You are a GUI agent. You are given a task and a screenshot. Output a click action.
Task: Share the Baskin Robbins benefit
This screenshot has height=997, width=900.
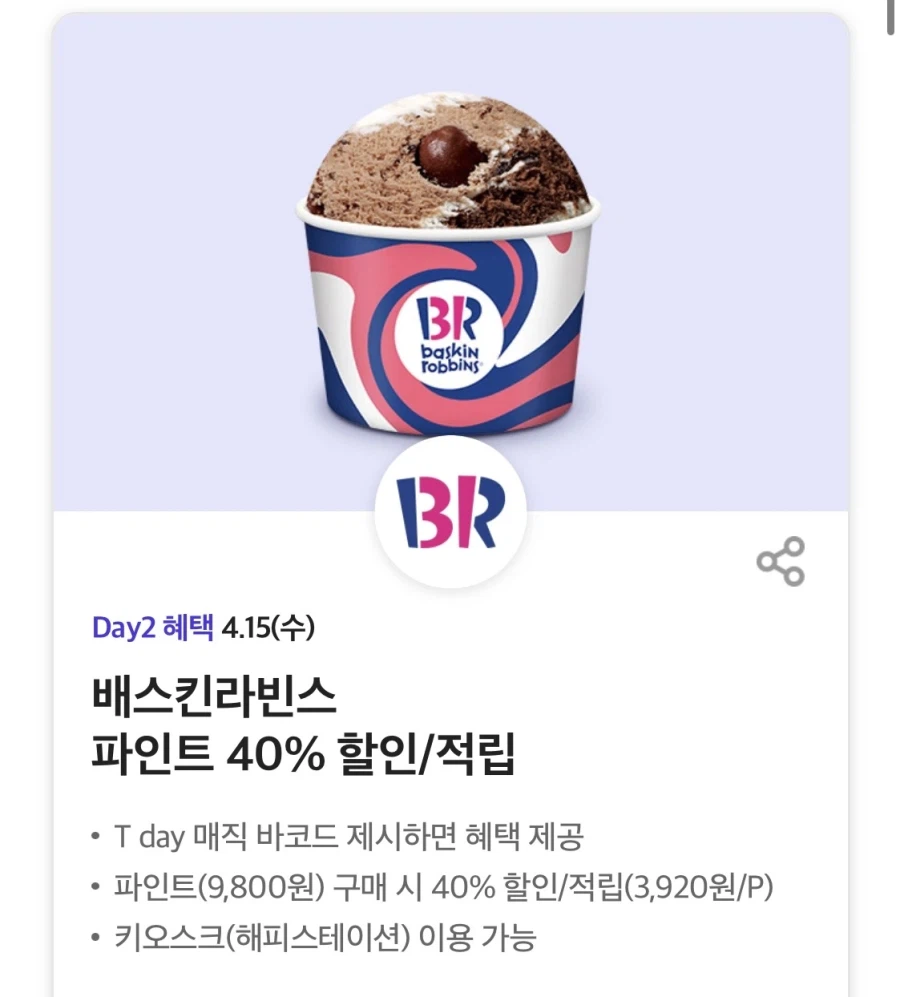tap(780, 561)
